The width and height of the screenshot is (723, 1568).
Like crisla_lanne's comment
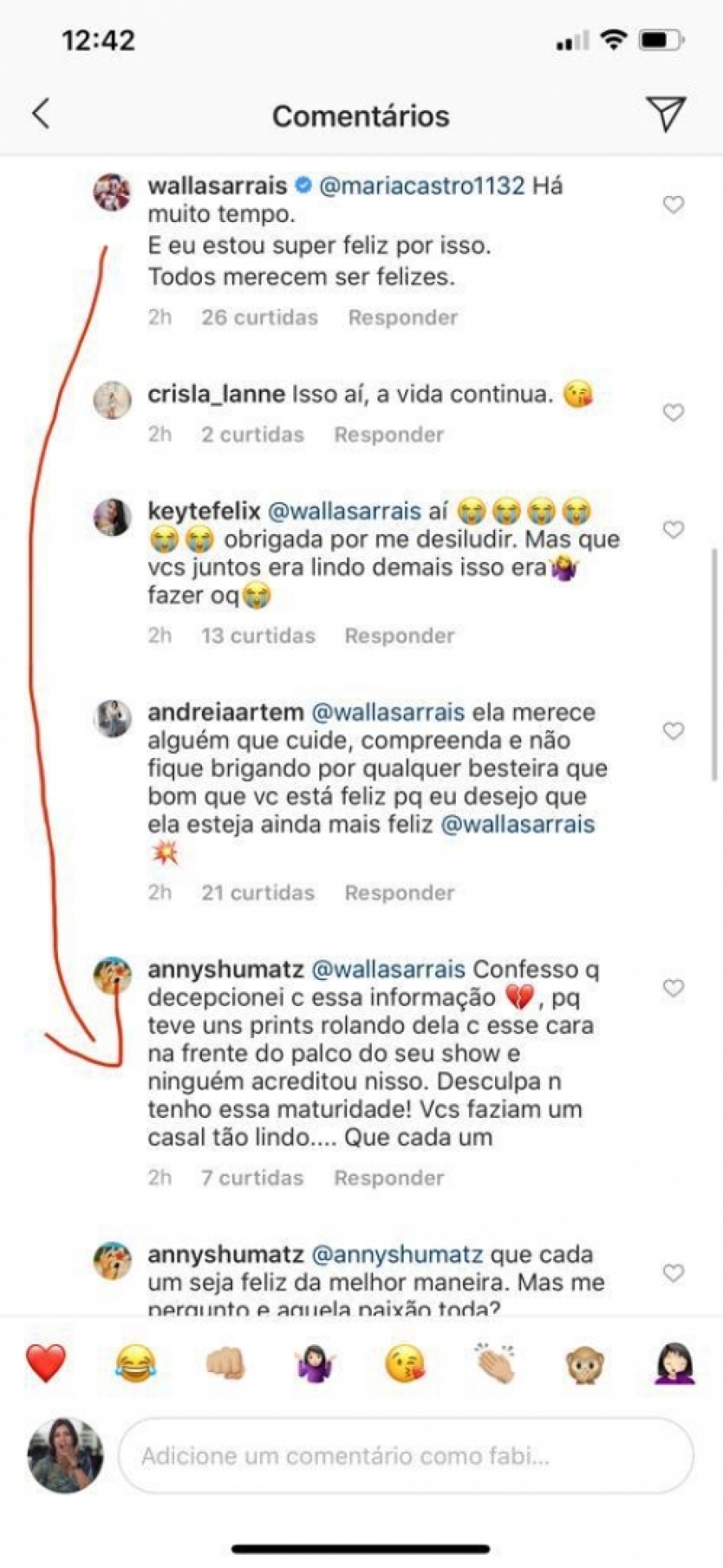(673, 413)
